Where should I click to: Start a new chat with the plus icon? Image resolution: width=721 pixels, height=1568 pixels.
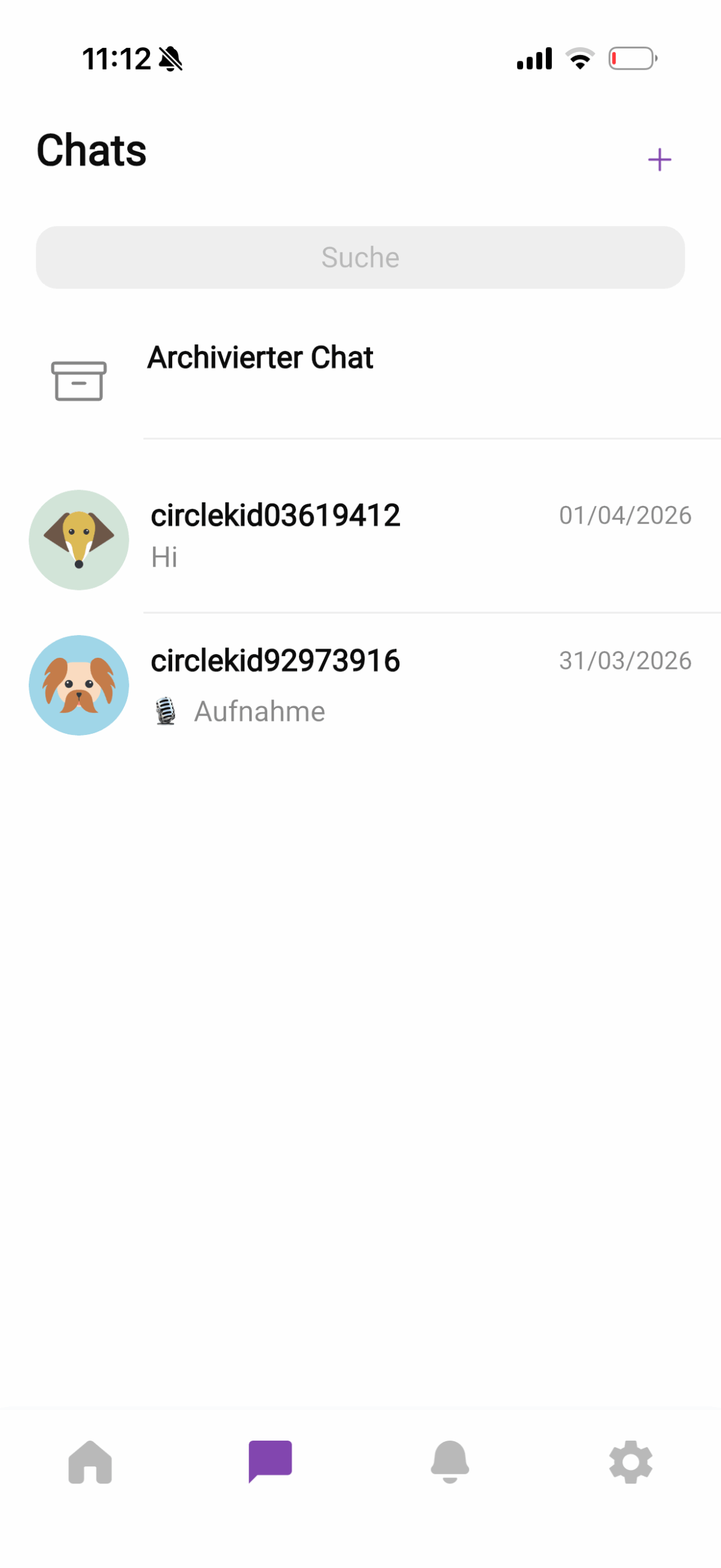659,160
